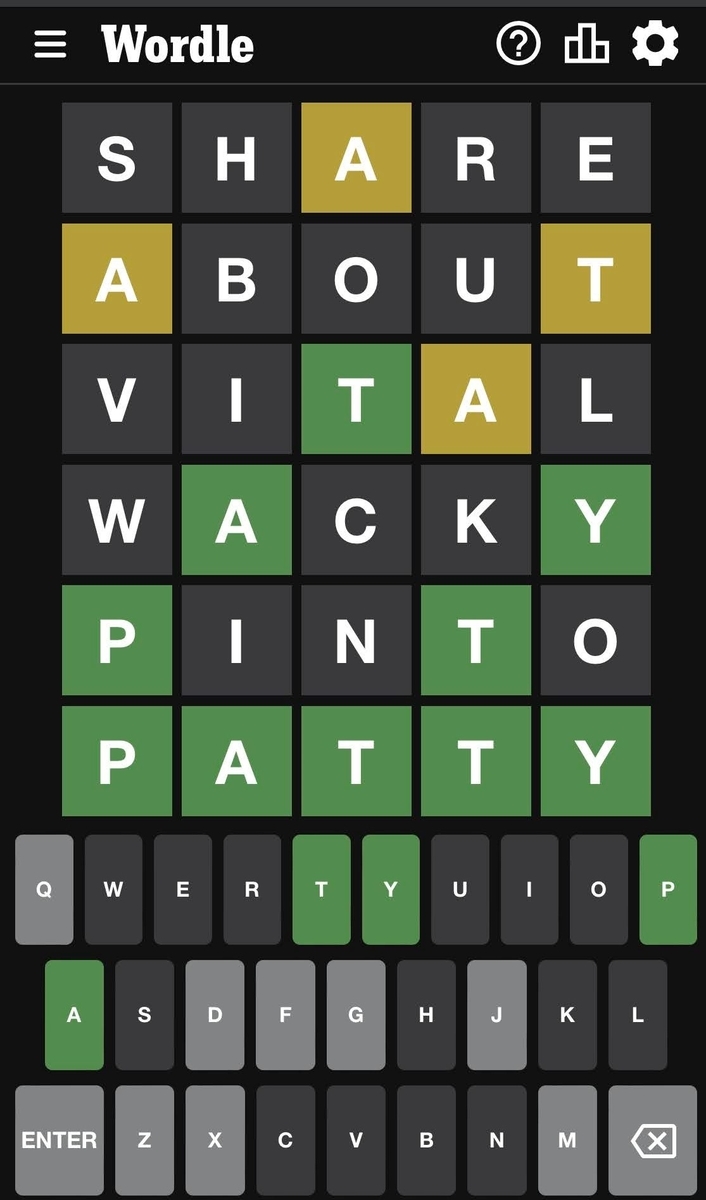Open the settings gear
706x1200 pixels.
(655, 44)
